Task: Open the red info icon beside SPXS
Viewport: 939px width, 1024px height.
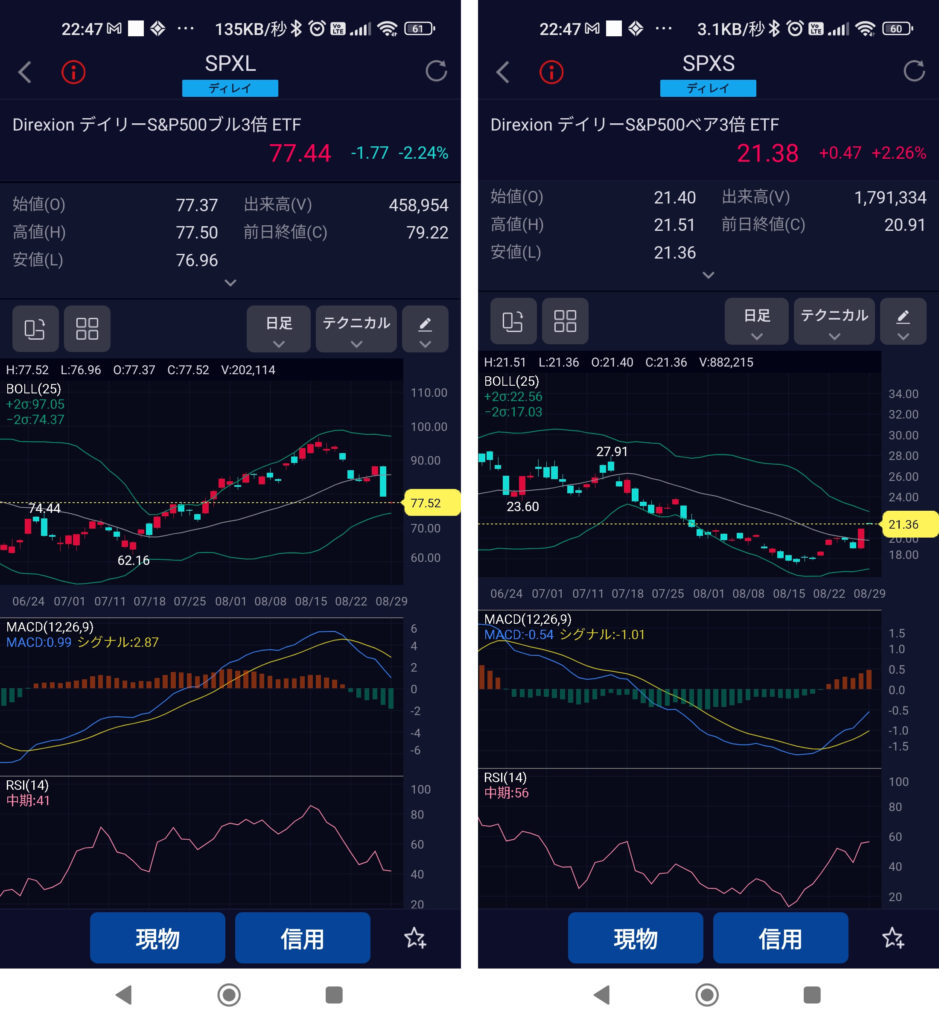Action: tap(552, 71)
